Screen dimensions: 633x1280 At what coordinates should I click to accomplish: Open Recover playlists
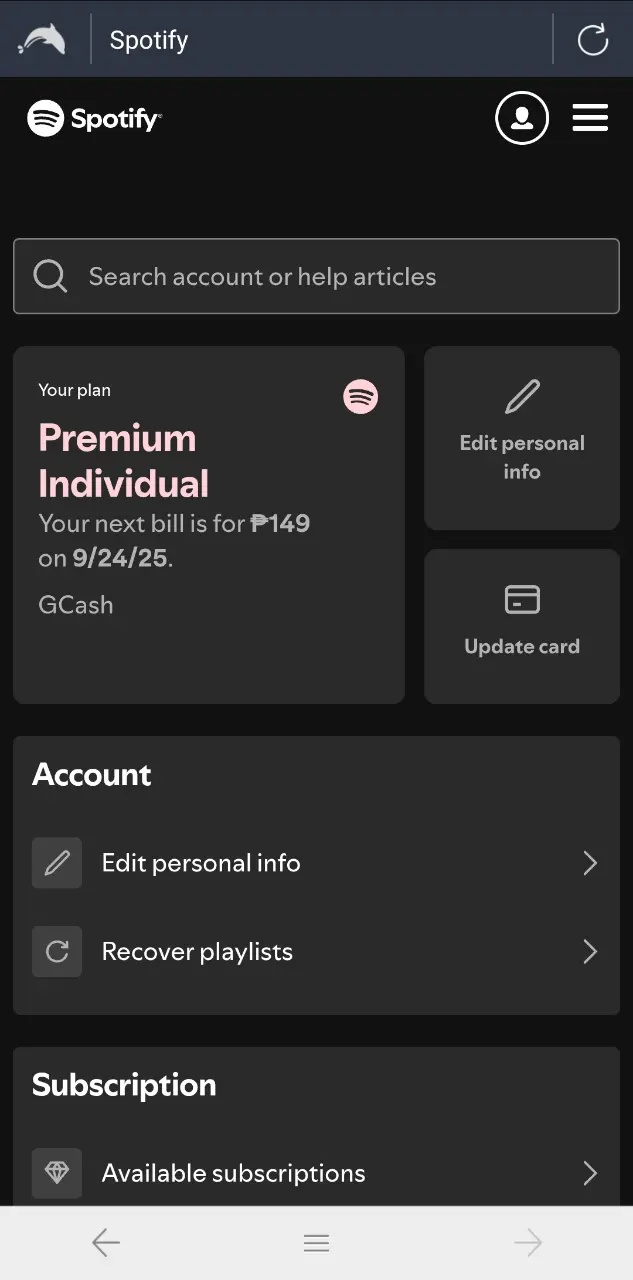(316, 951)
